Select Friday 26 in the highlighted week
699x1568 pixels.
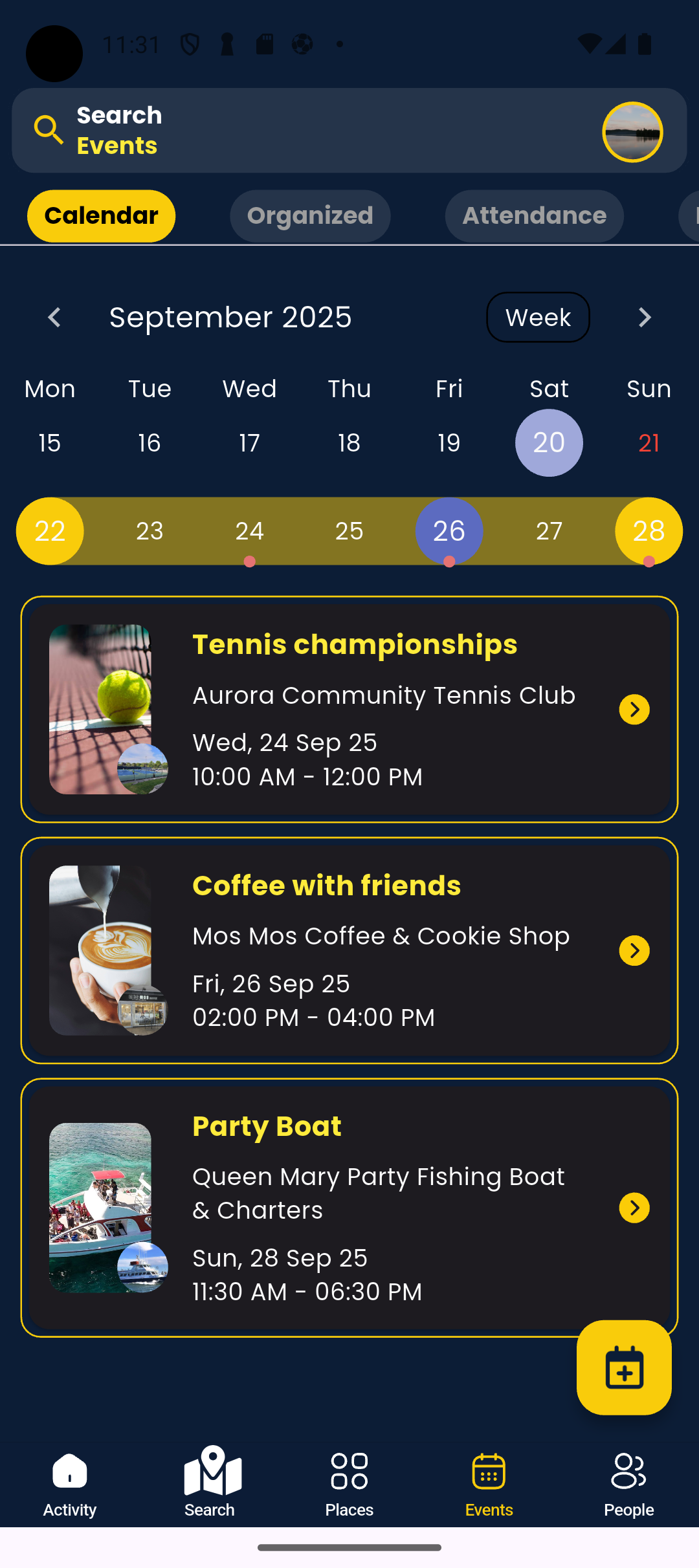(449, 530)
